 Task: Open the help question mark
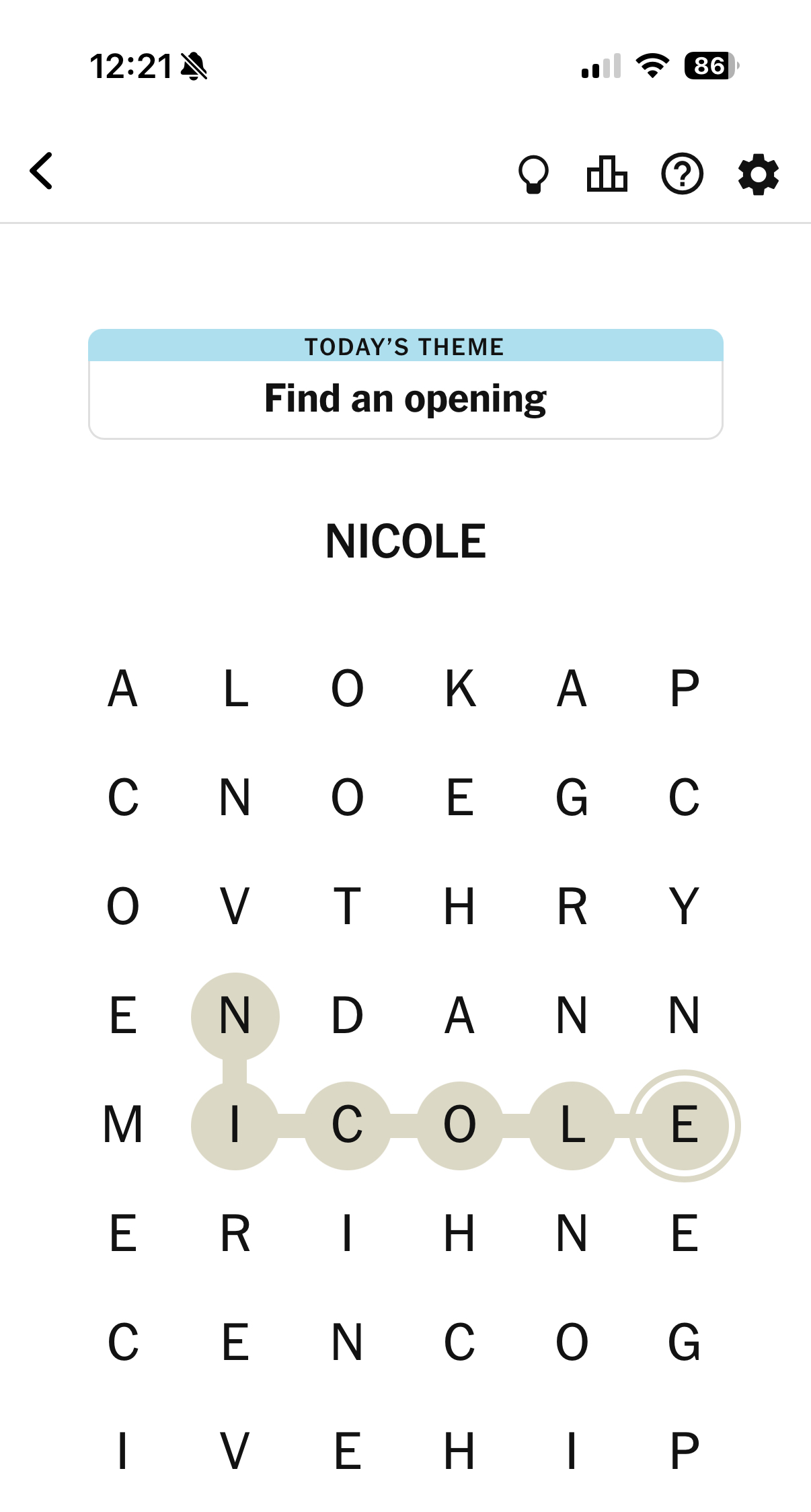[682, 174]
